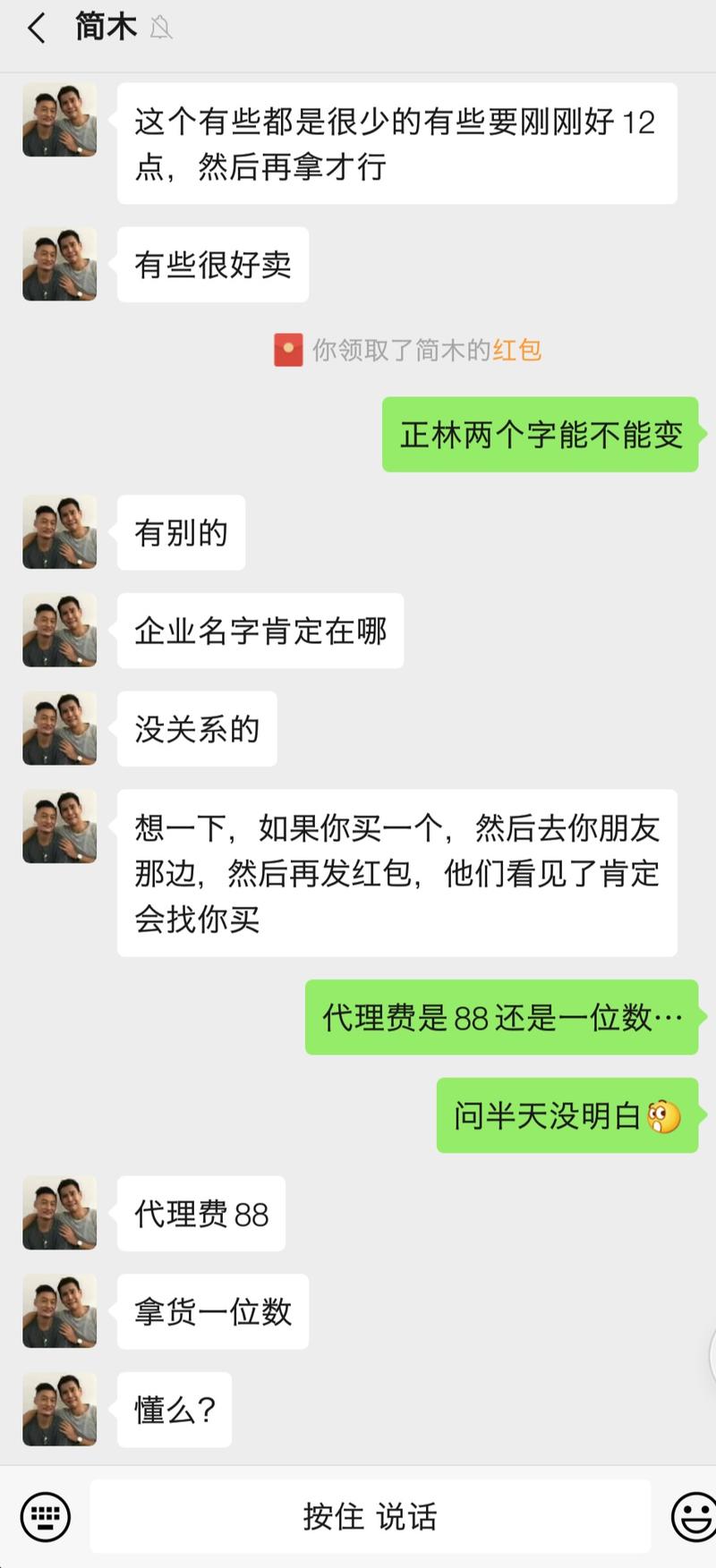The image size is (716, 1568).
Task: Tap the keyboard icon to switch input mode
Action: coord(43,1516)
